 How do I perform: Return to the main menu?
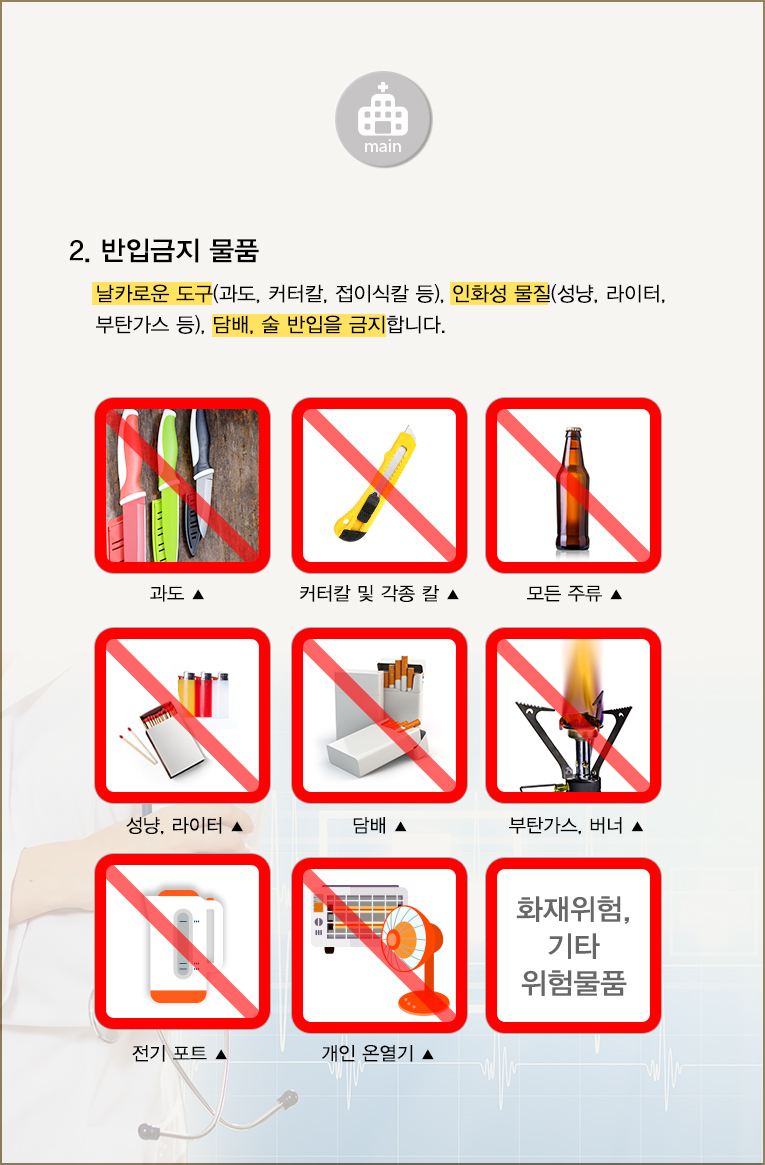pos(383,119)
